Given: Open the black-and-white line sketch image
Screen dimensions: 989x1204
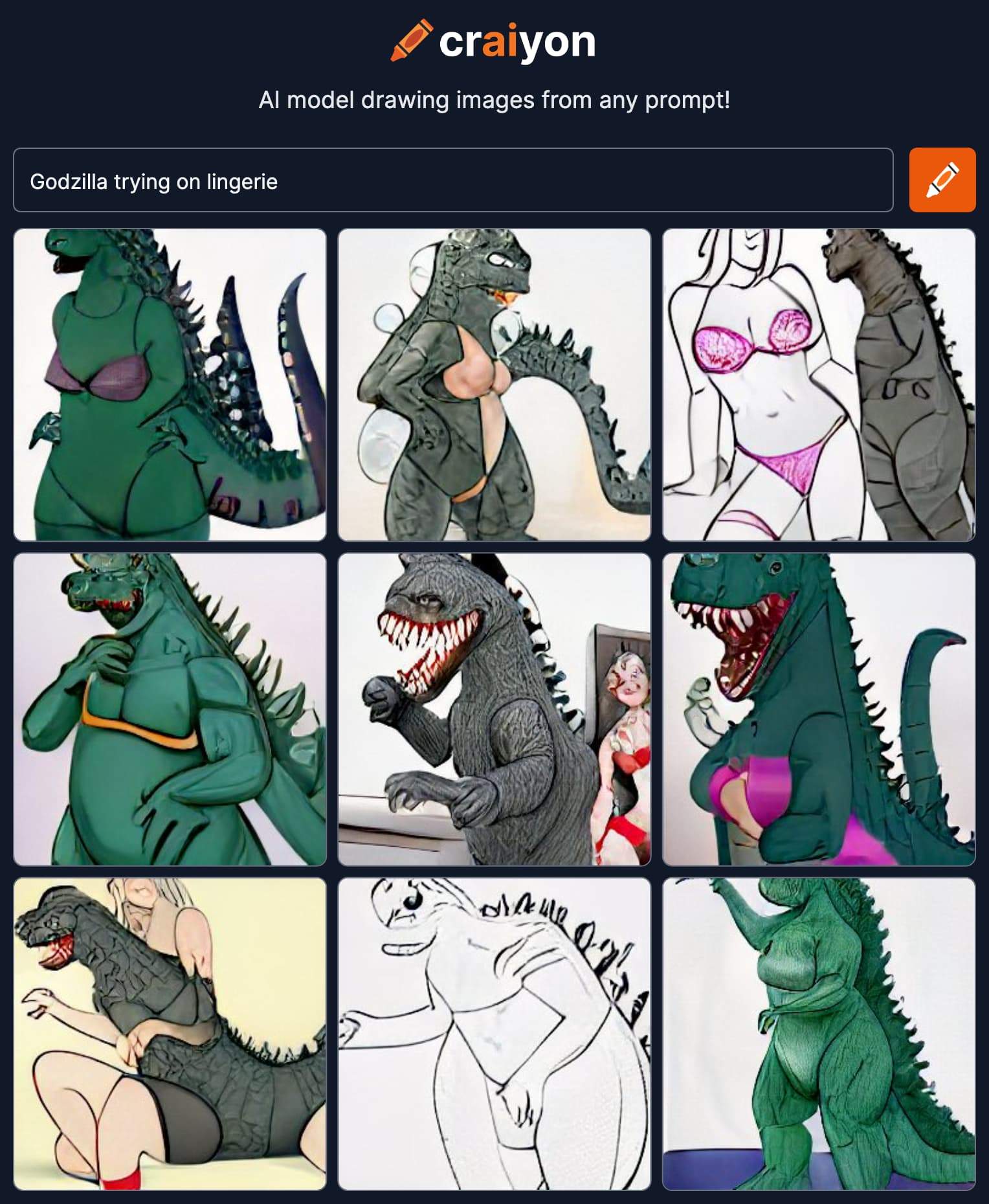Looking at the screenshot, I should pyautogui.click(x=494, y=1034).
